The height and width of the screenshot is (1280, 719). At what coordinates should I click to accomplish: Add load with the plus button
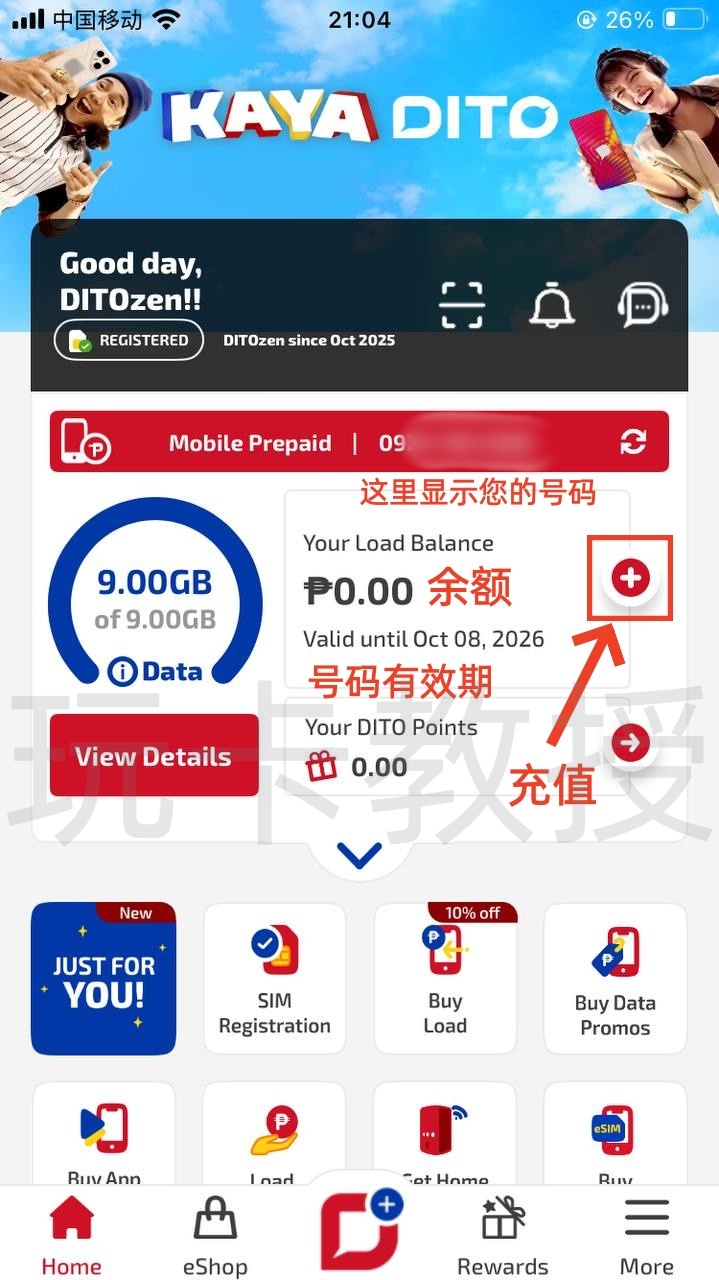click(630, 577)
